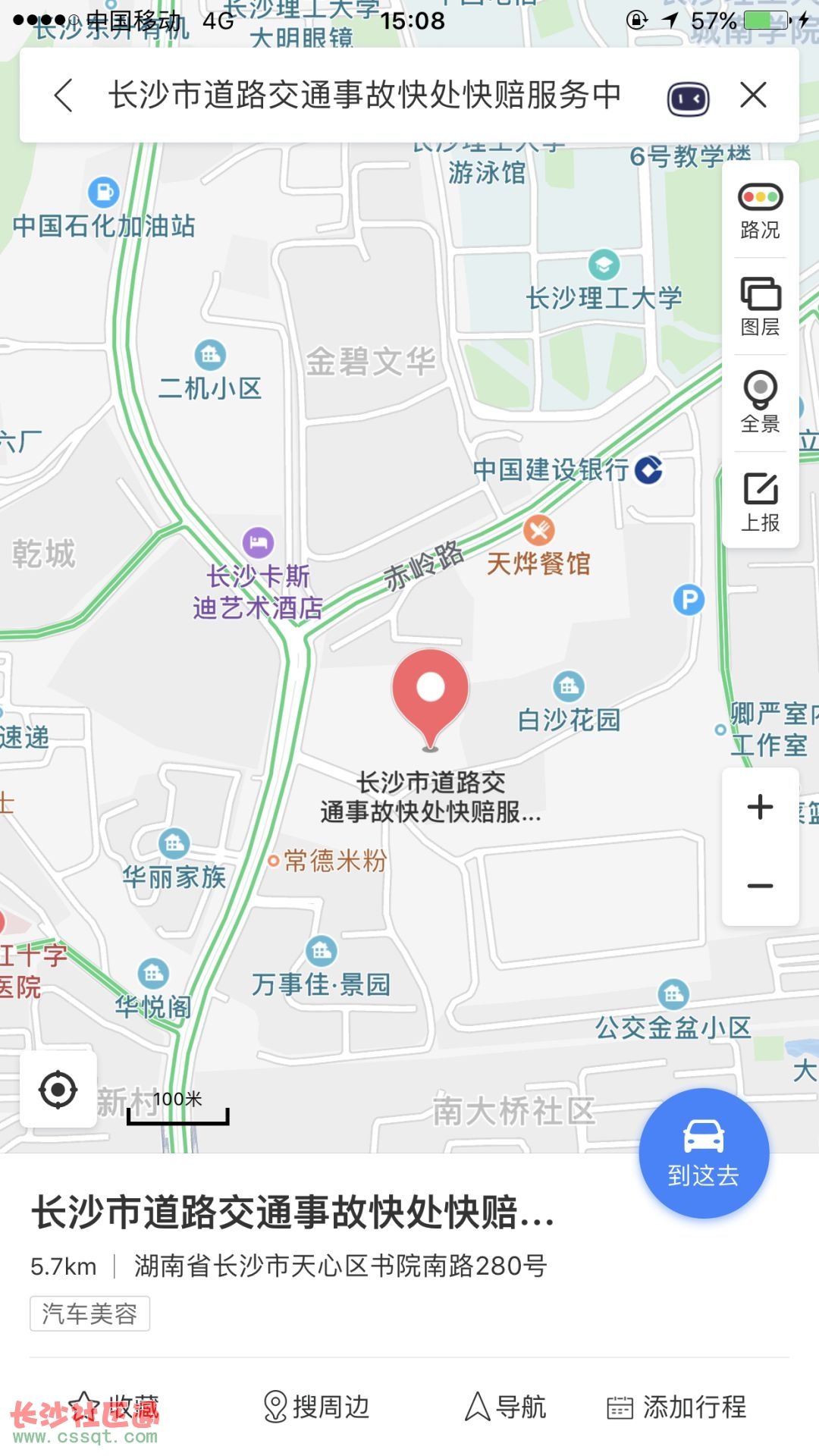Tap the search field with 长沙市道路交通事故
This screenshot has height=1456, width=819.
pyautogui.click(x=364, y=96)
